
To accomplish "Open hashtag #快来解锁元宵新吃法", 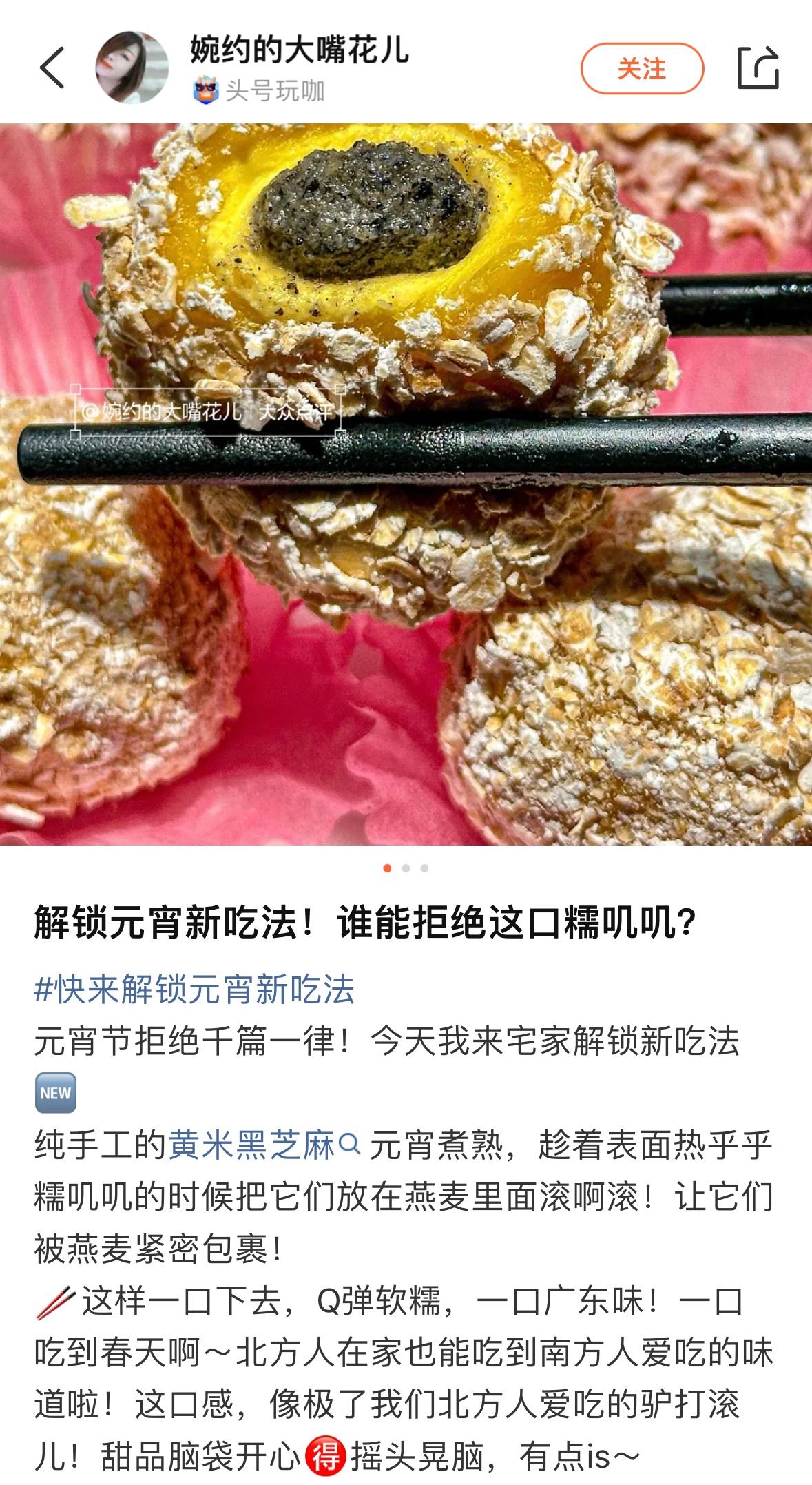I will pos(194,990).
